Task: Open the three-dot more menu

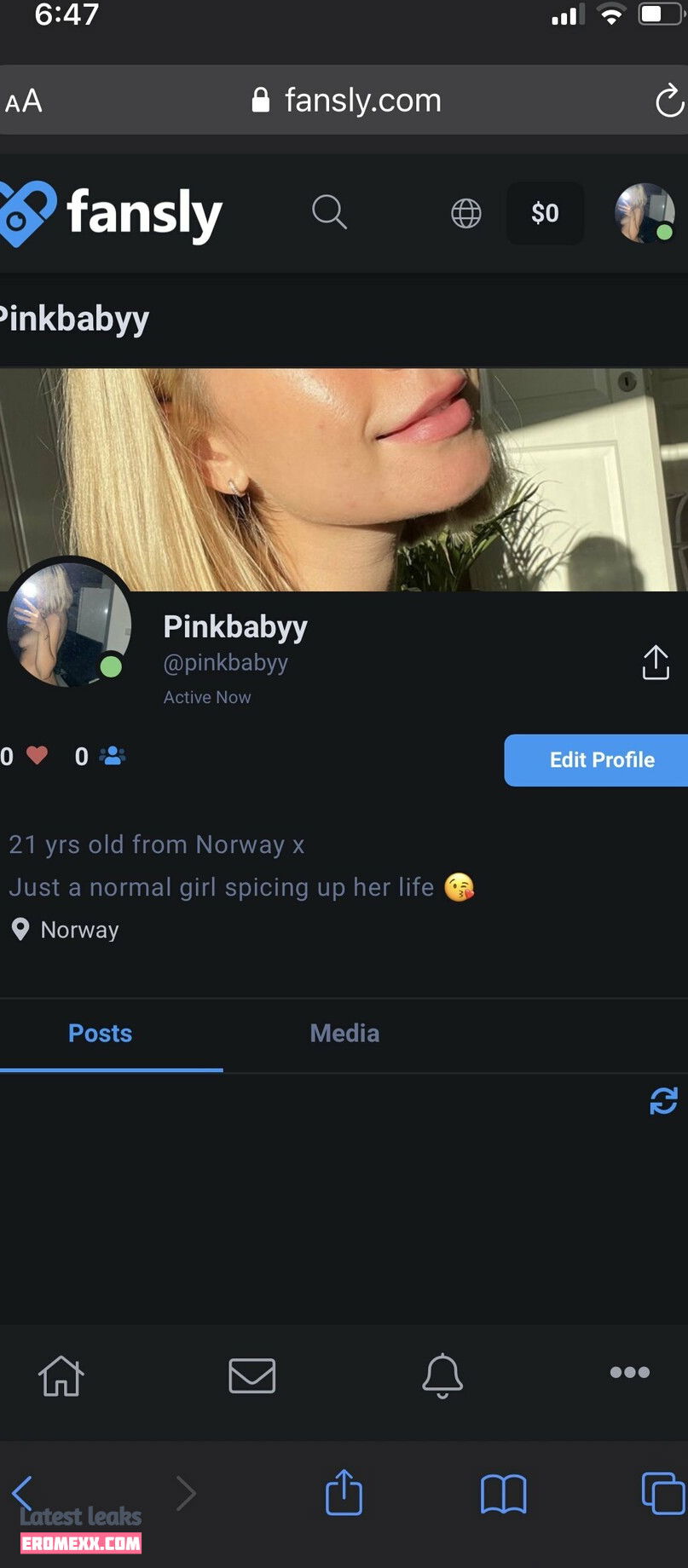Action: tap(630, 1372)
